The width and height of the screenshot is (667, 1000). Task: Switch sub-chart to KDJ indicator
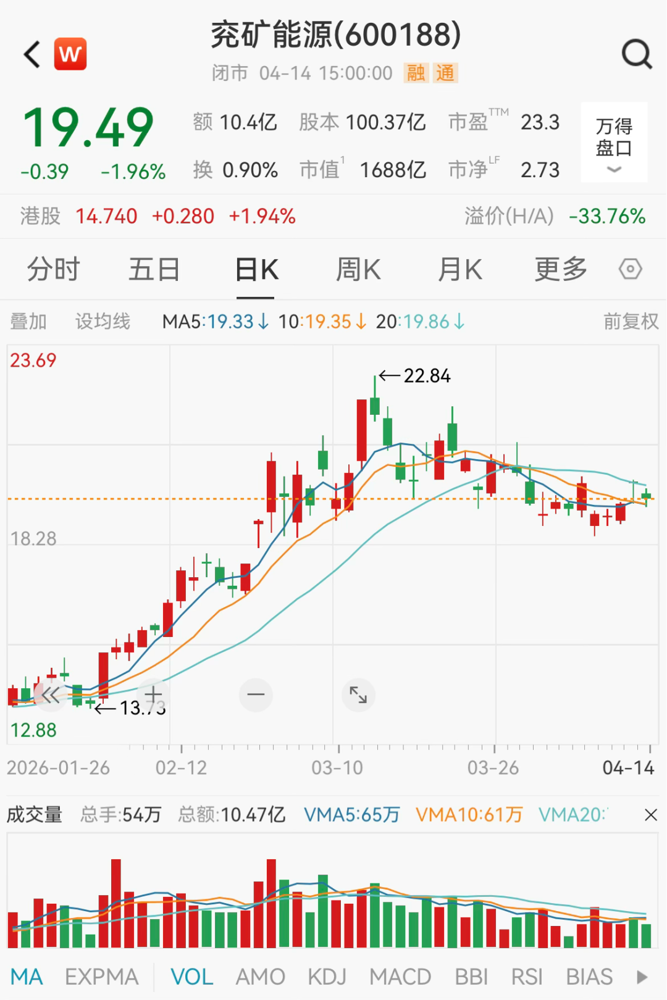[327, 976]
